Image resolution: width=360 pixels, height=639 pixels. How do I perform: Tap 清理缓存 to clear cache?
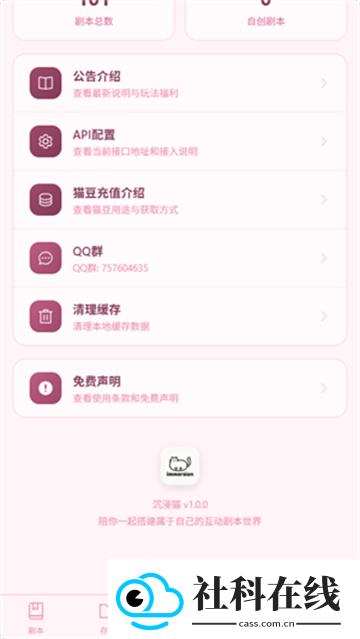coord(180,316)
